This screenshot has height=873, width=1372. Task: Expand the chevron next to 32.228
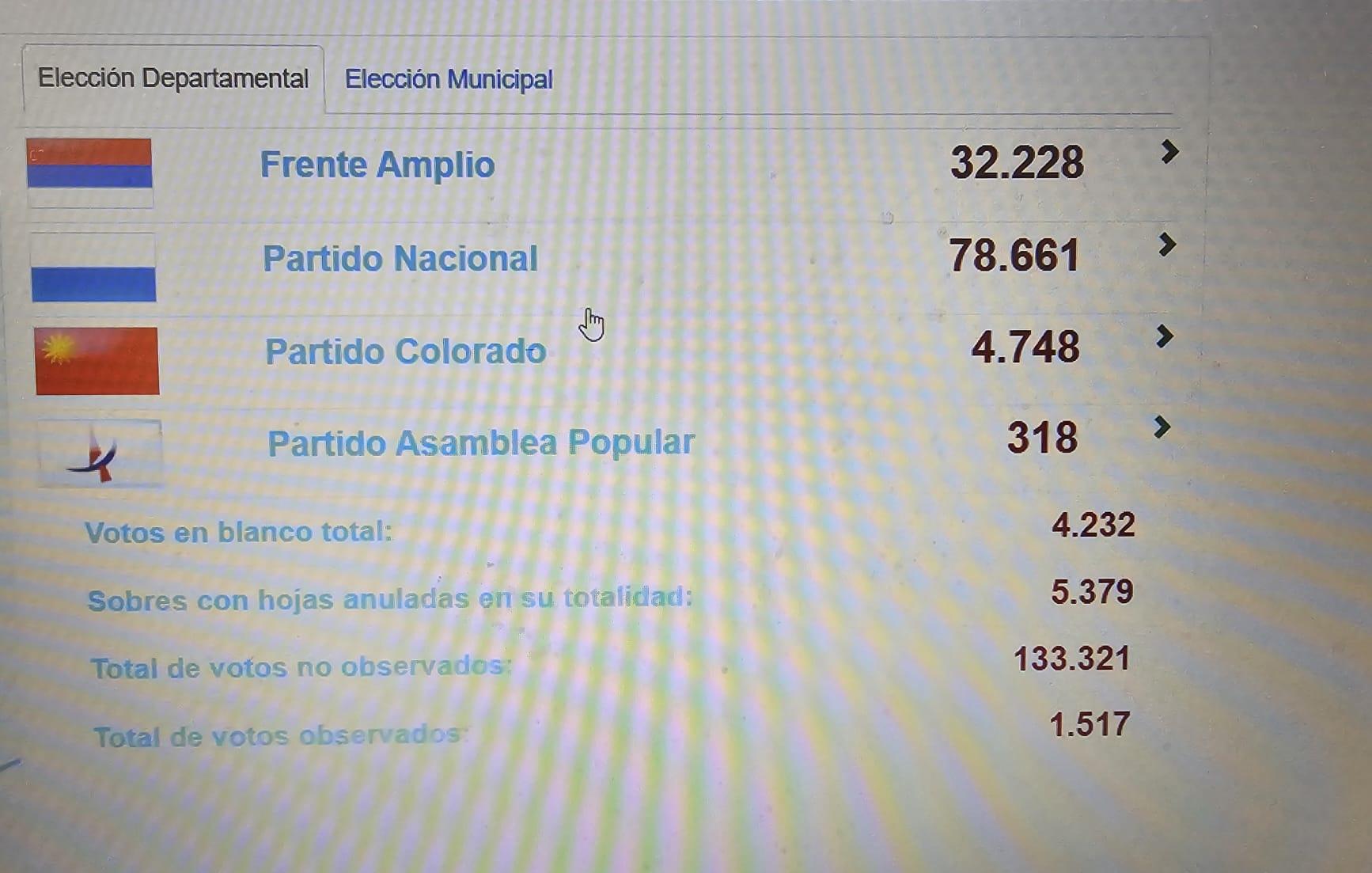click(x=1169, y=152)
